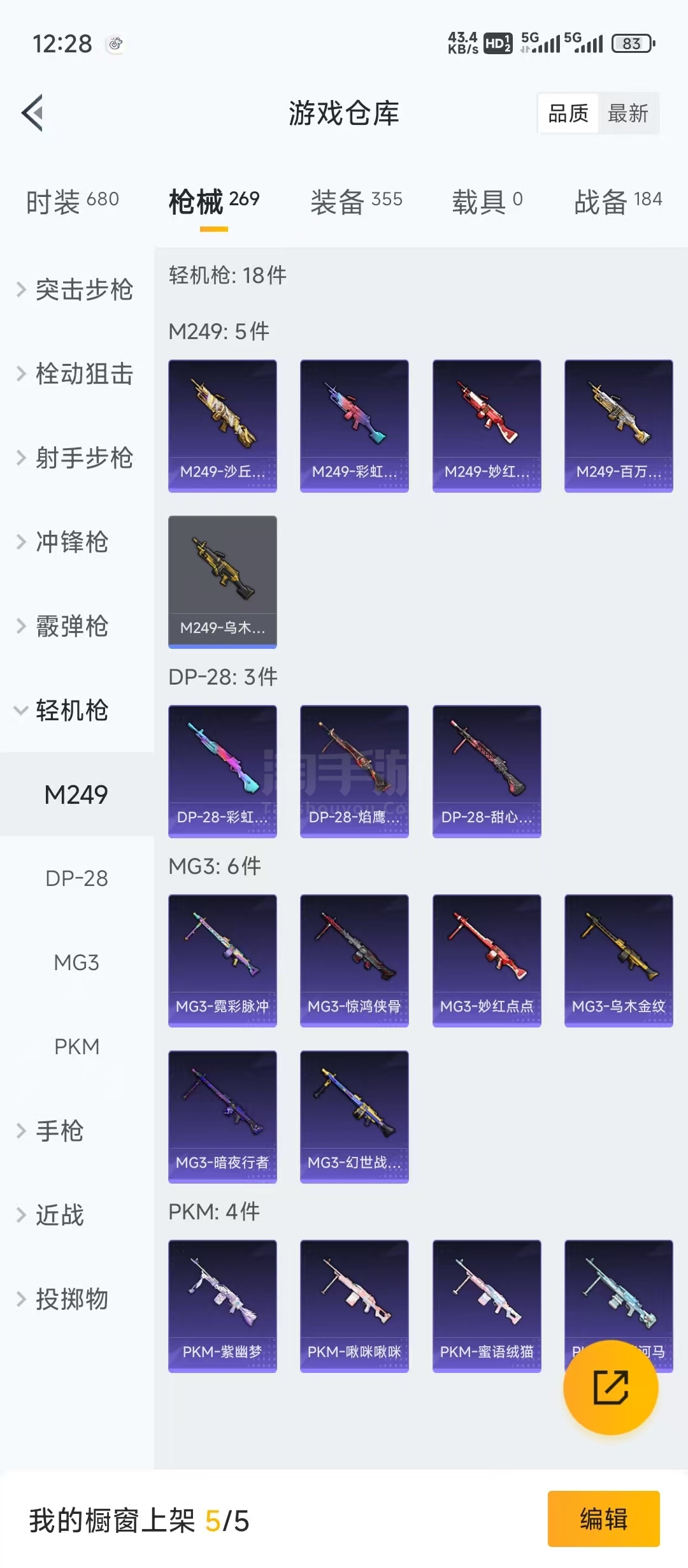The height and width of the screenshot is (1568, 688).
Task: Tap the 编辑 button
Action: click(x=603, y=1519)
